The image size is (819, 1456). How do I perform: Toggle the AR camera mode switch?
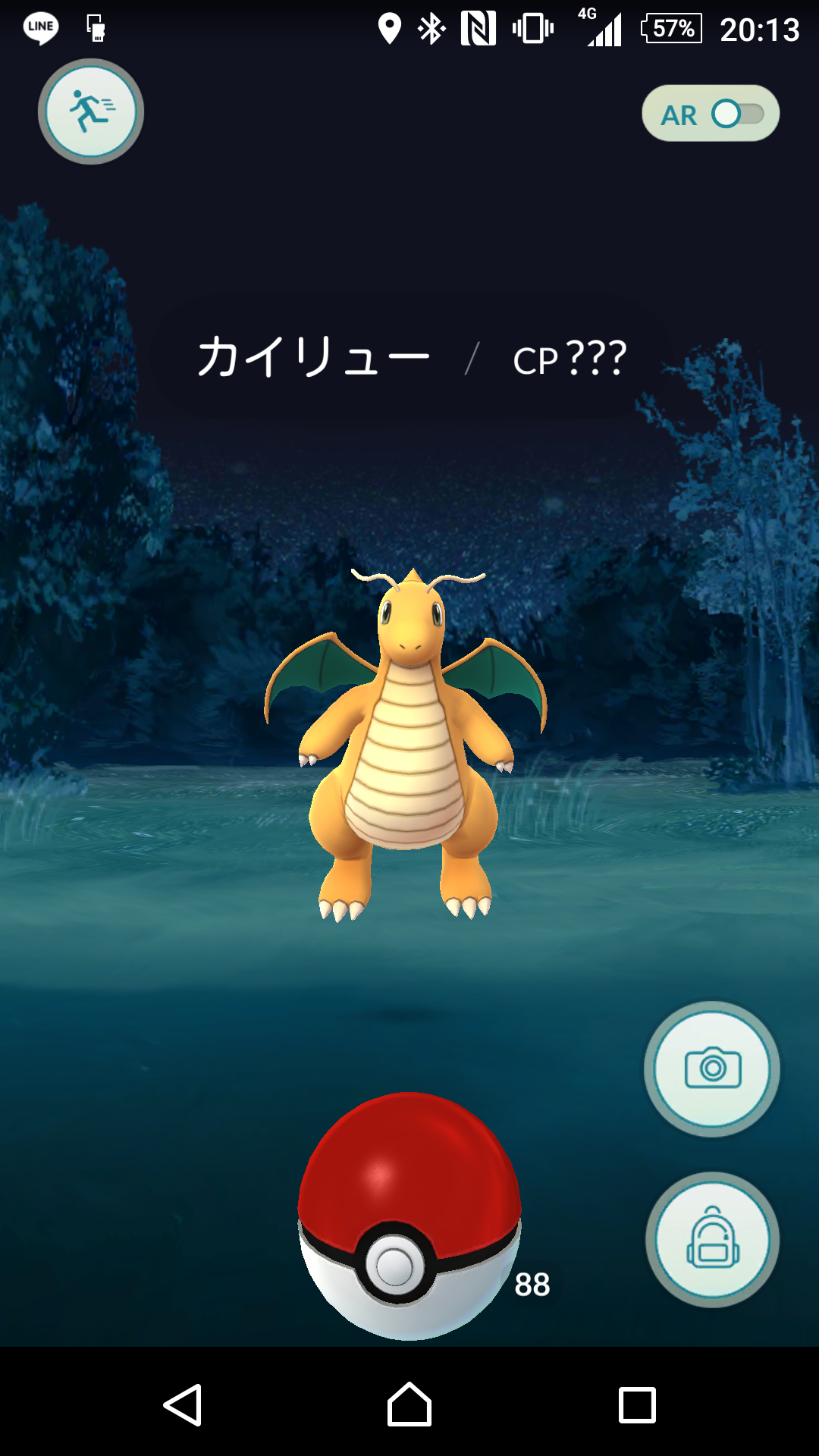click(711, 114)
